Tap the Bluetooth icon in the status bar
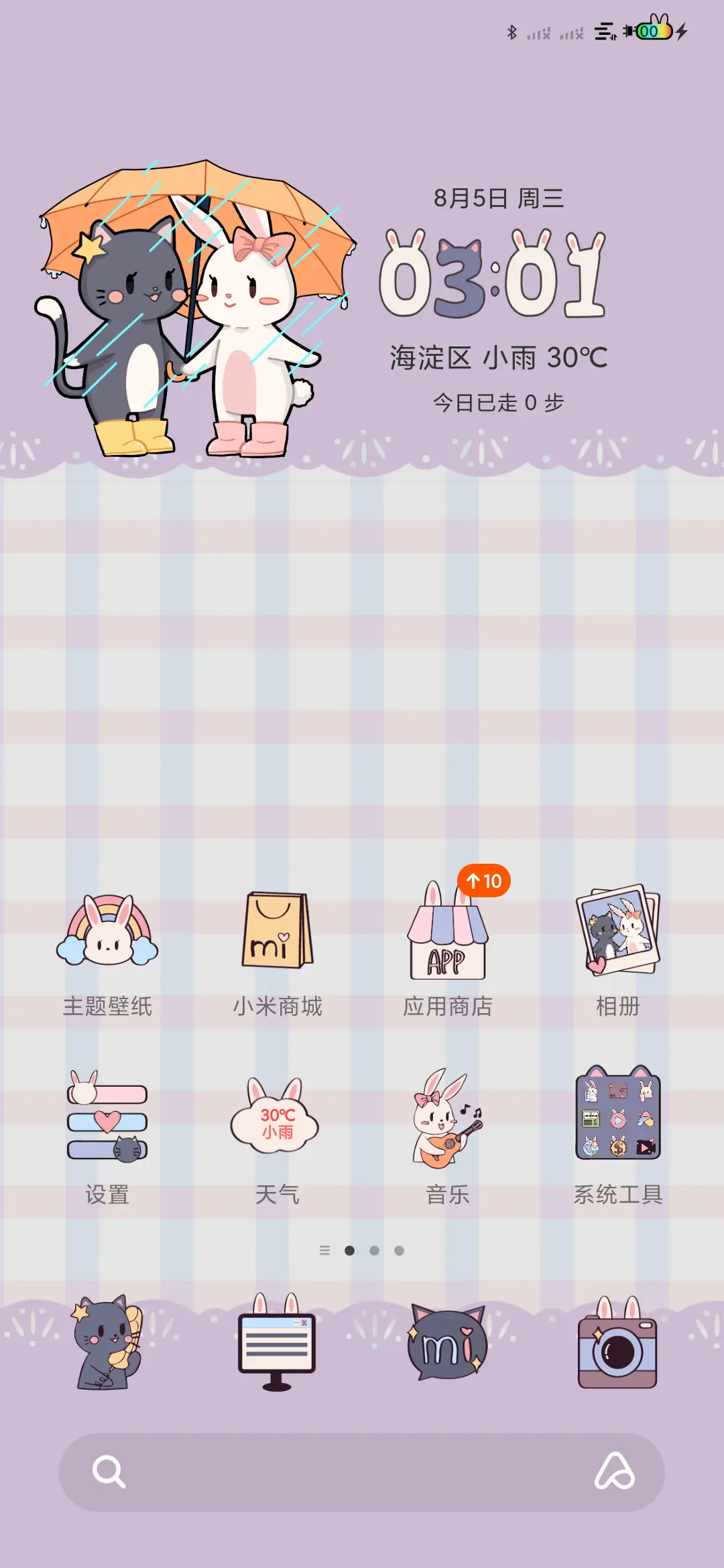 (x=511, y=31)
